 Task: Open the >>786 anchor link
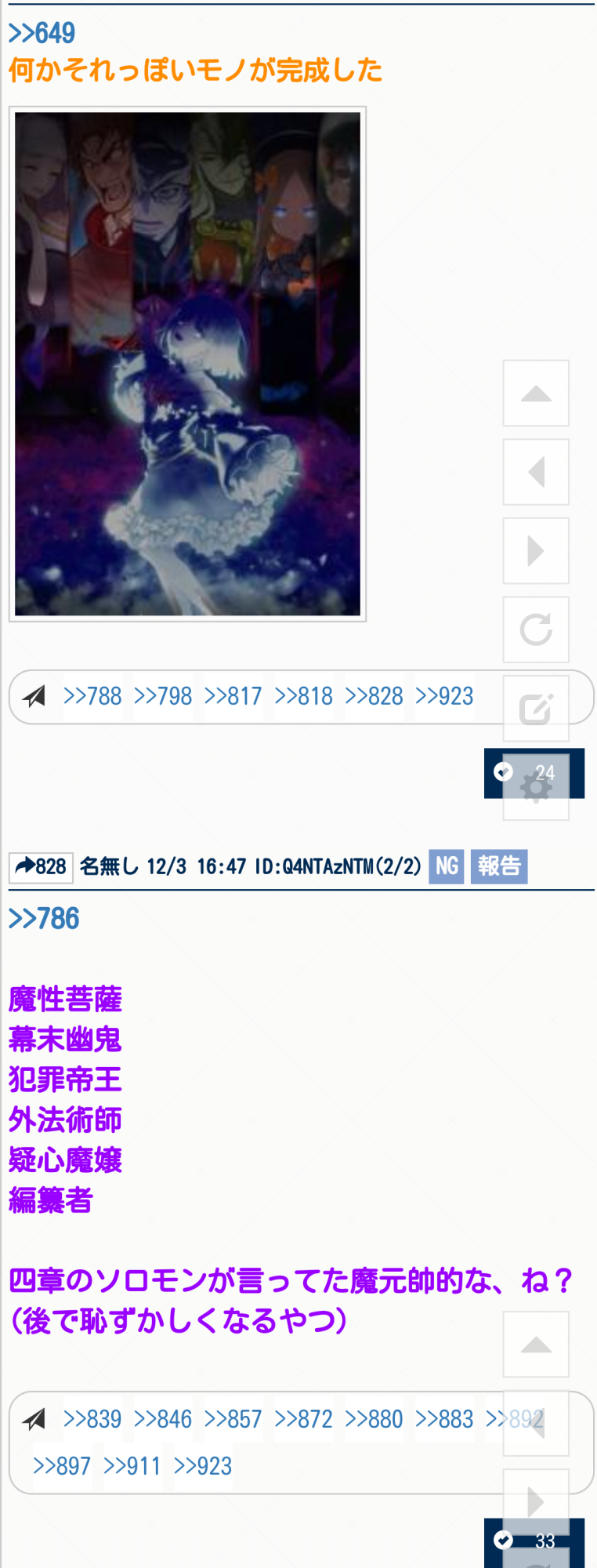click(44, 919)
